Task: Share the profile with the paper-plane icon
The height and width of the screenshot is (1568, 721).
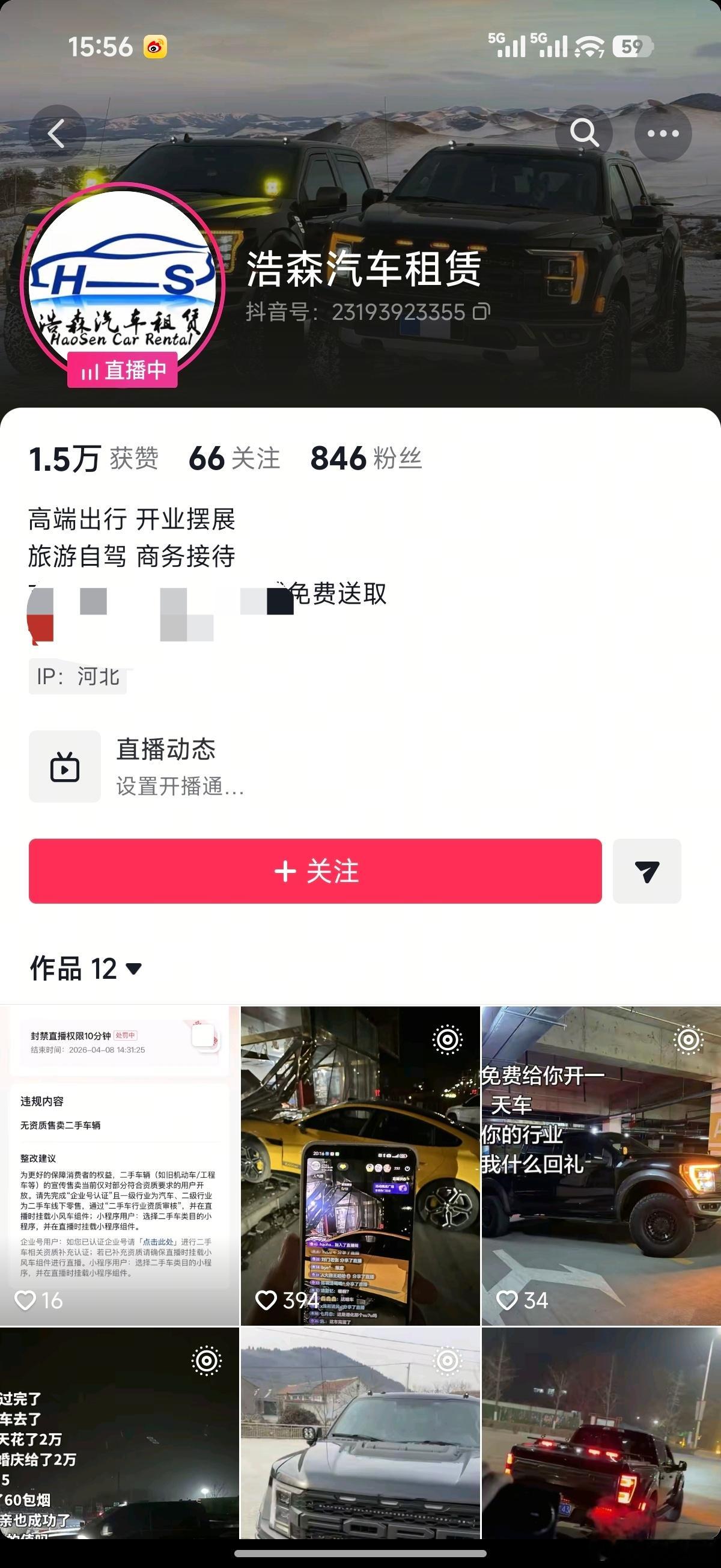Action: pos(646,872)
